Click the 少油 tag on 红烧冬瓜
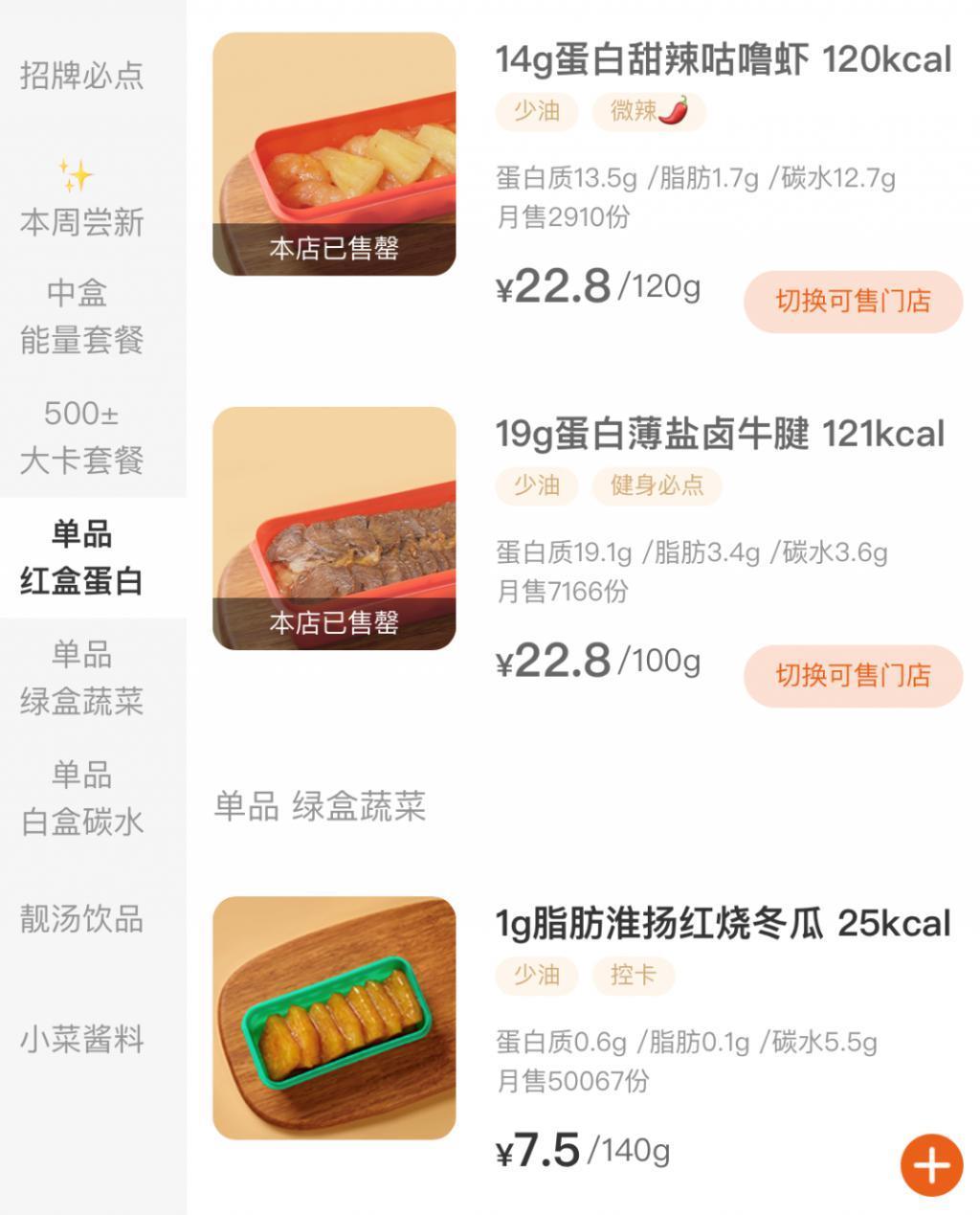The image size is (980, 1215). (536, 976)
